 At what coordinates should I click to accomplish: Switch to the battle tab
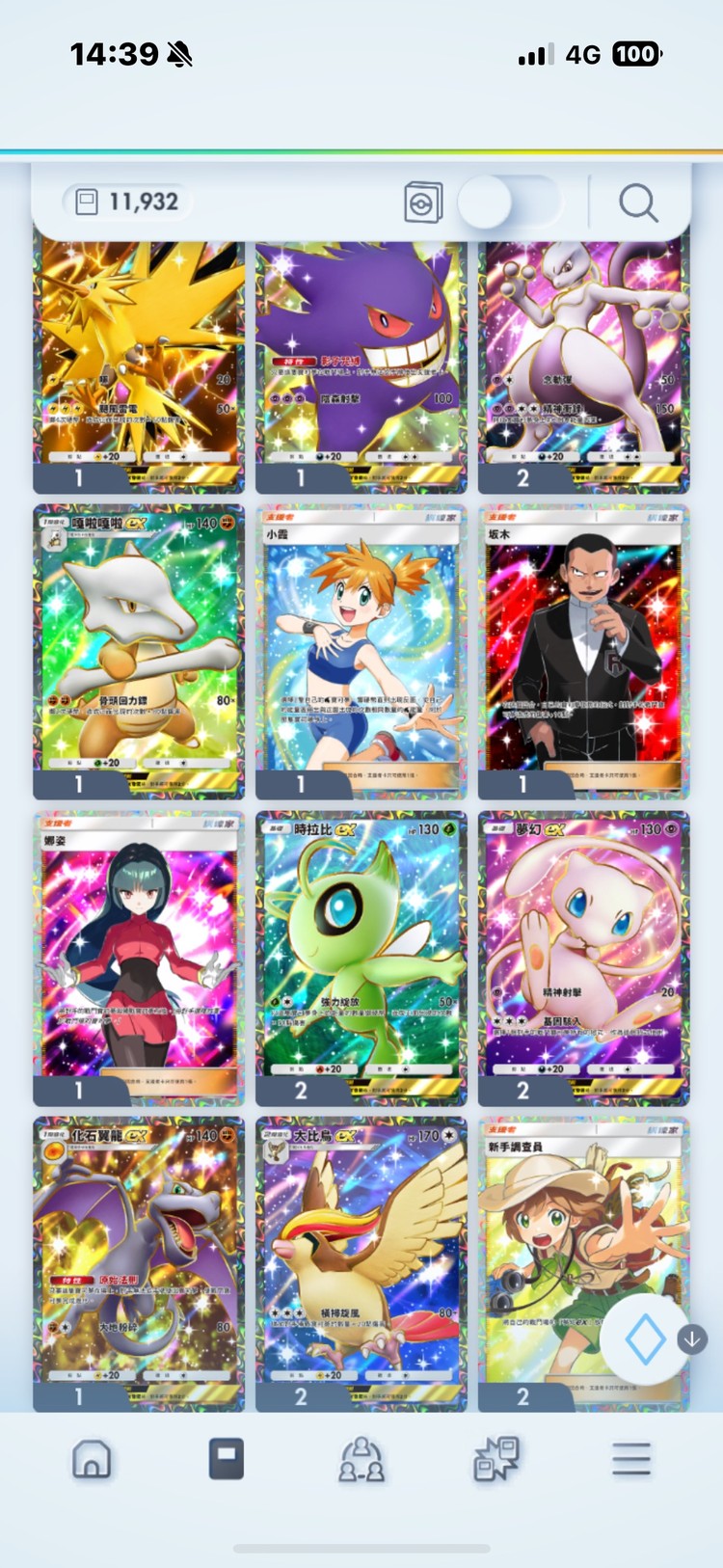(x=496, y=1459)
